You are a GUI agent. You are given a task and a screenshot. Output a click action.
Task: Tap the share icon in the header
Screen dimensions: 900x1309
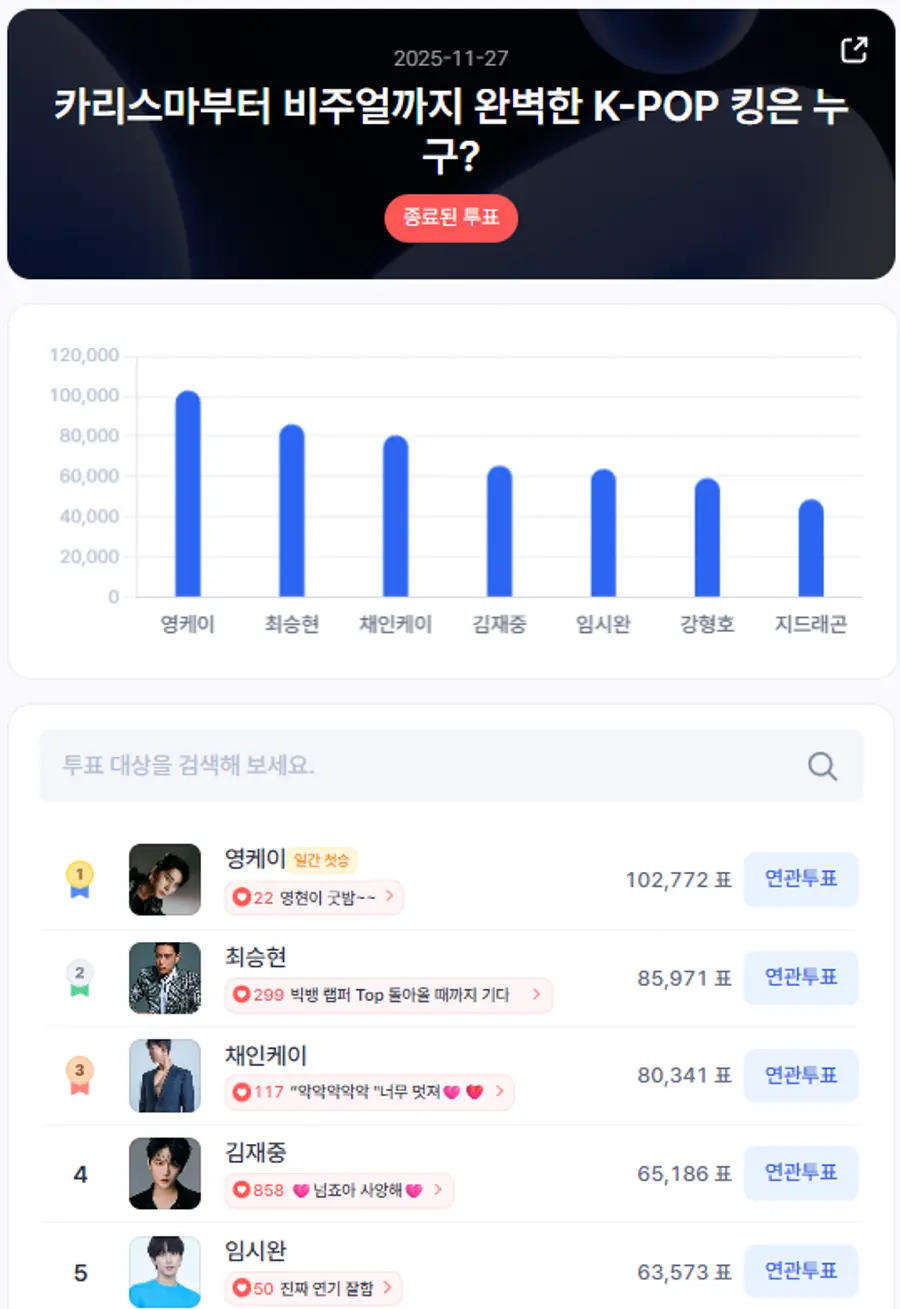click(x=853, y=50)
